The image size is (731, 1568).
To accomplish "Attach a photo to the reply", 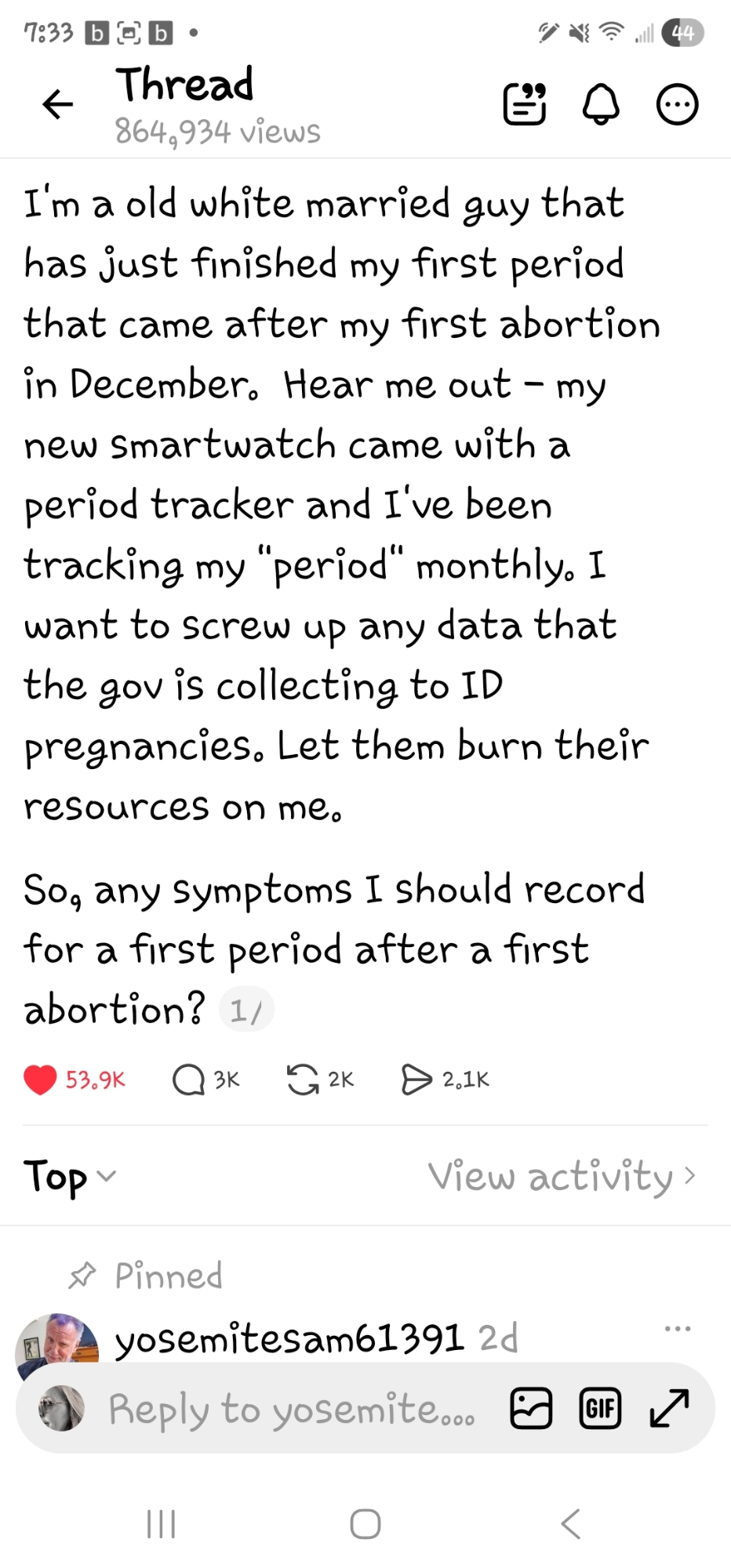I will click(531, 1409).
